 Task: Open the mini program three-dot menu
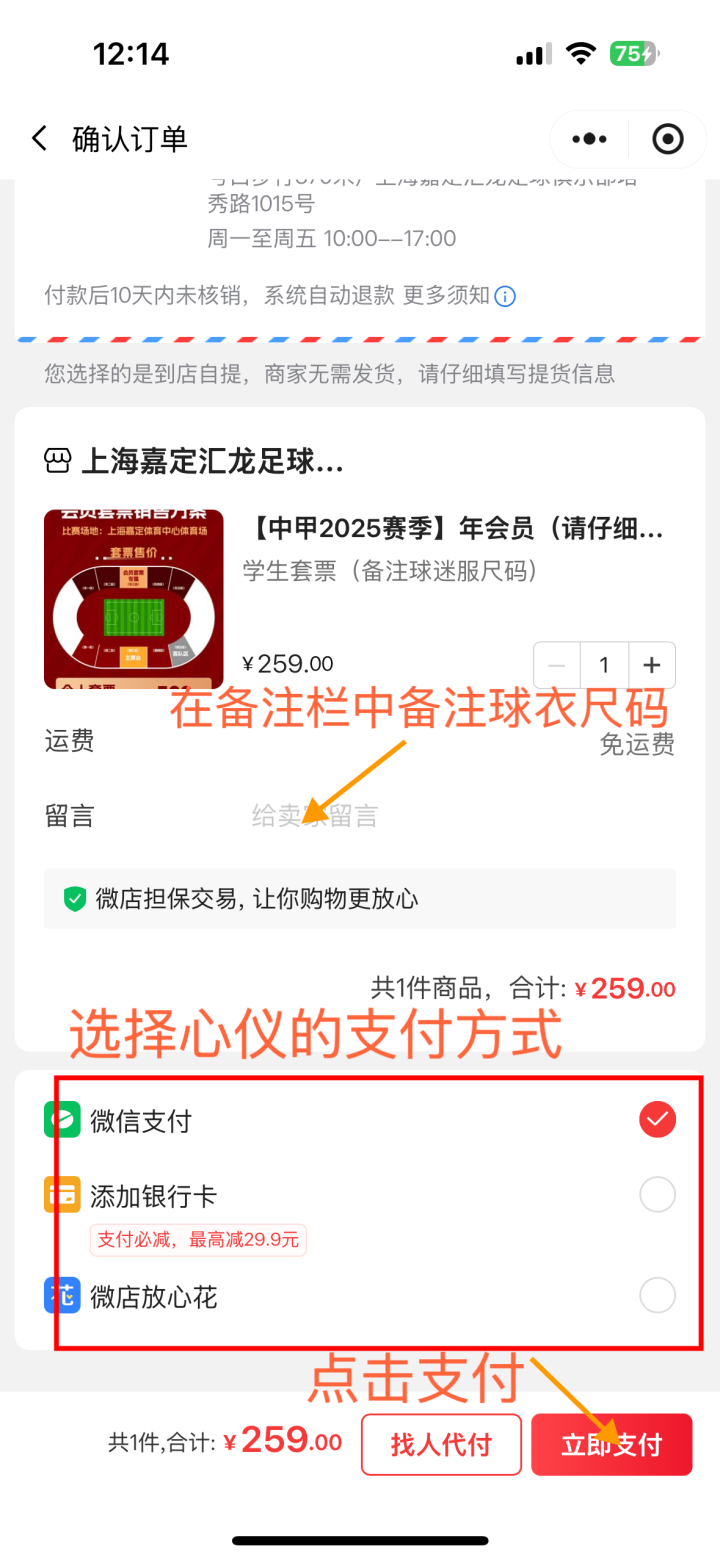tap(589, 139)
